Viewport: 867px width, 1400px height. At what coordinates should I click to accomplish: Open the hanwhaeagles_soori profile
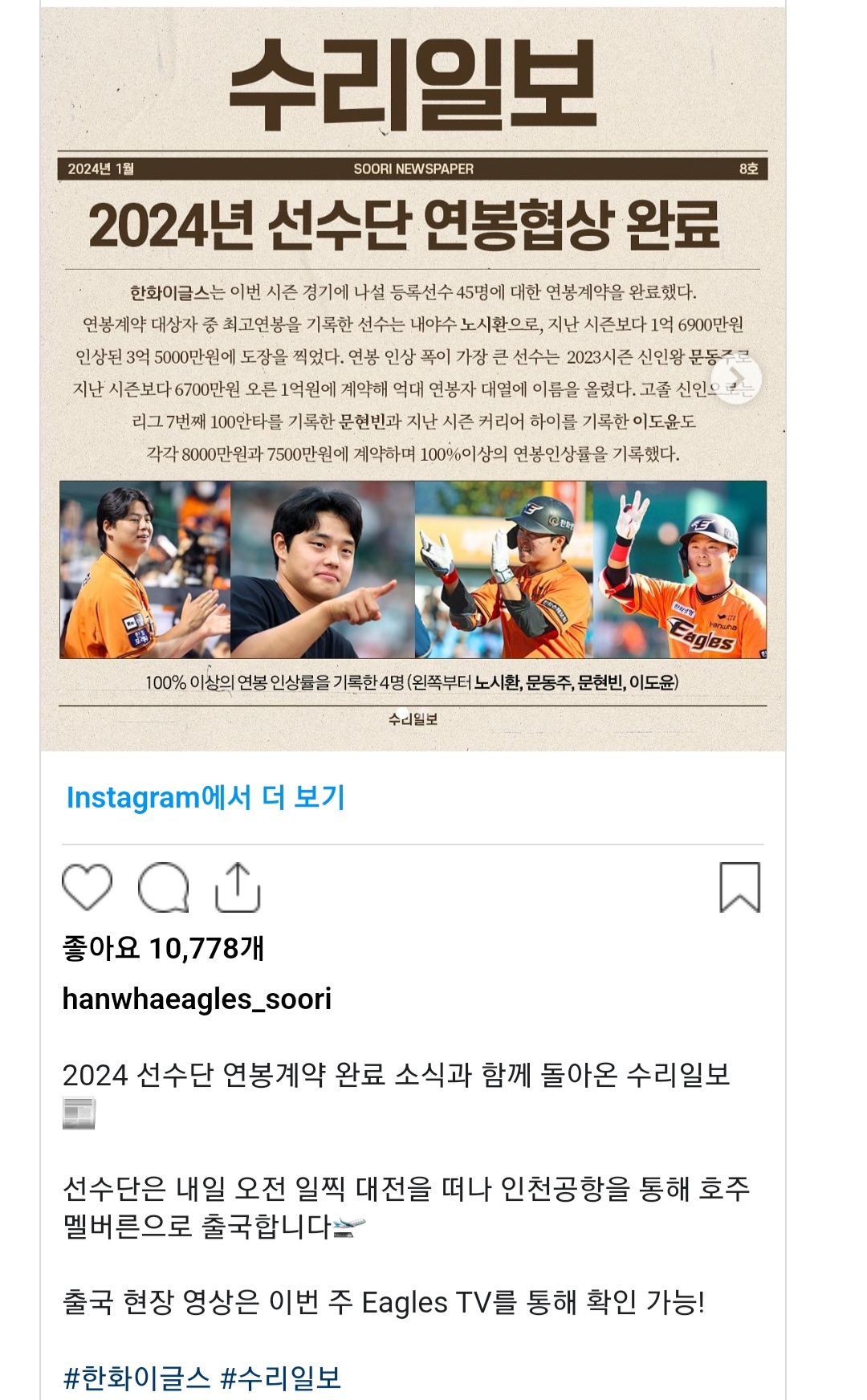coord(197,999)
